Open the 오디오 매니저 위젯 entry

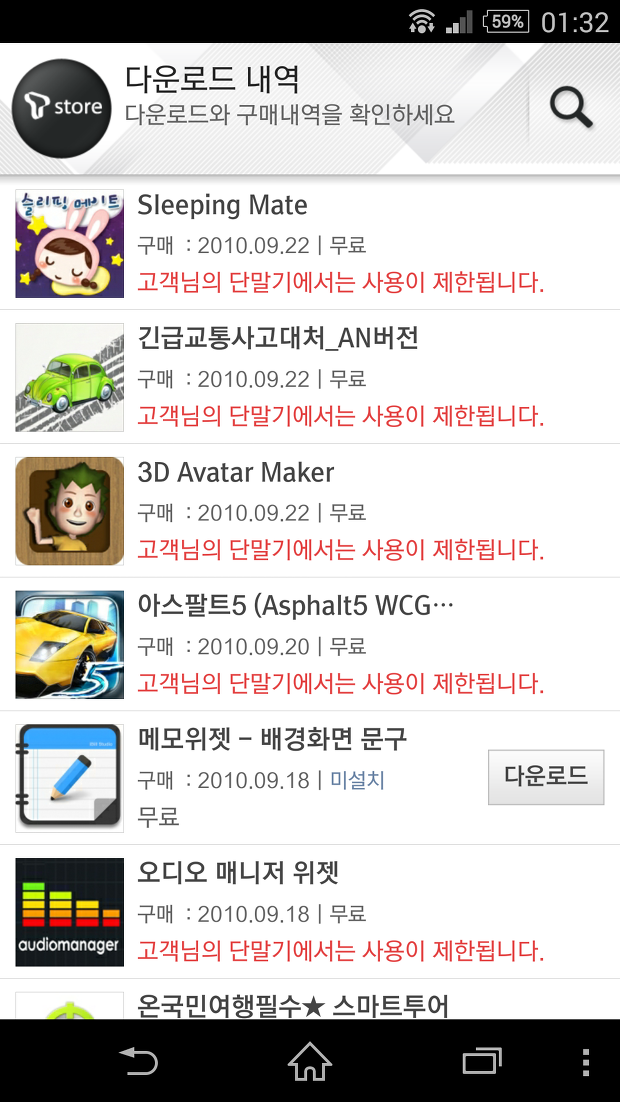(x=310, y=912)
